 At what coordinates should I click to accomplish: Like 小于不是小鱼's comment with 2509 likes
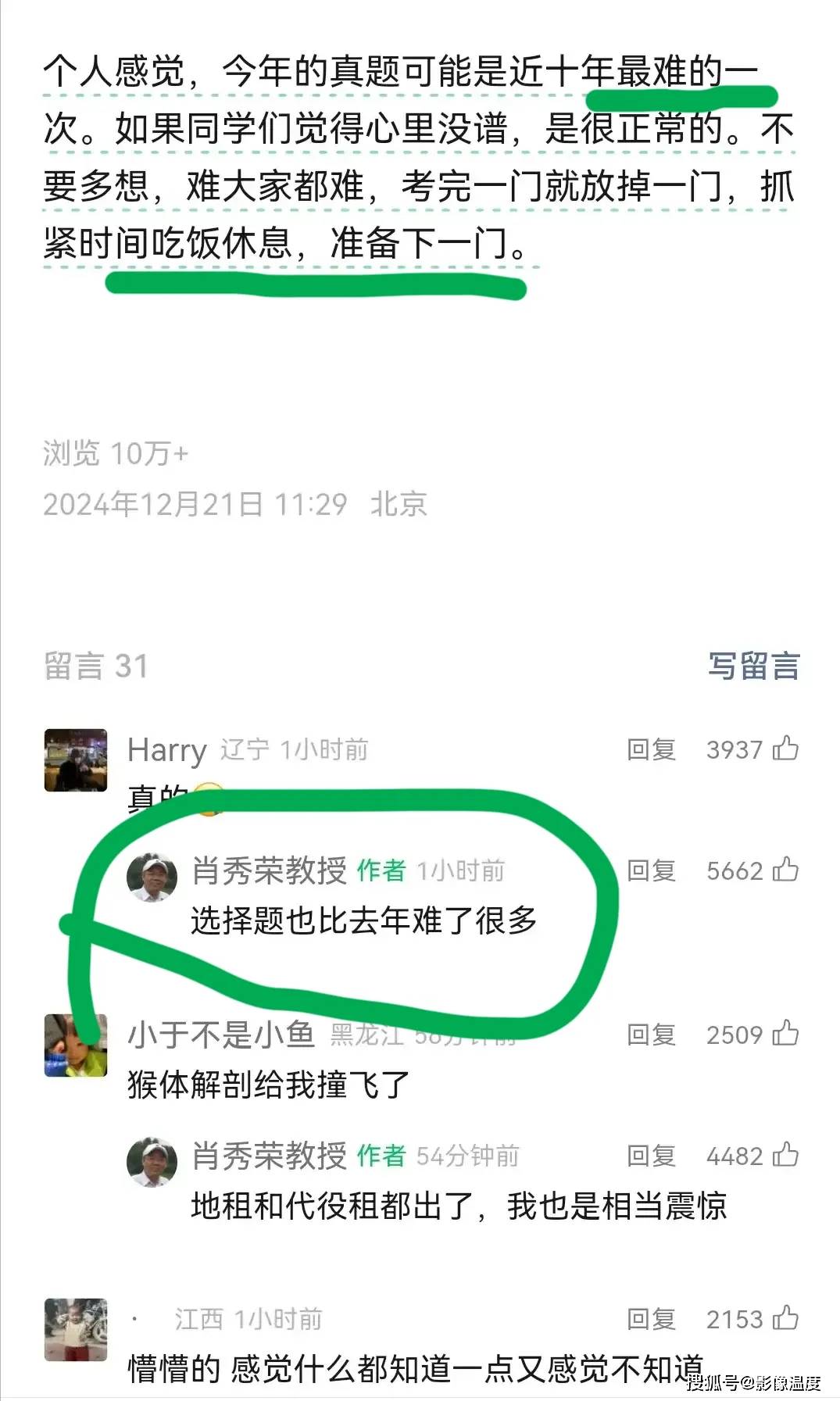pos(785,1034)
